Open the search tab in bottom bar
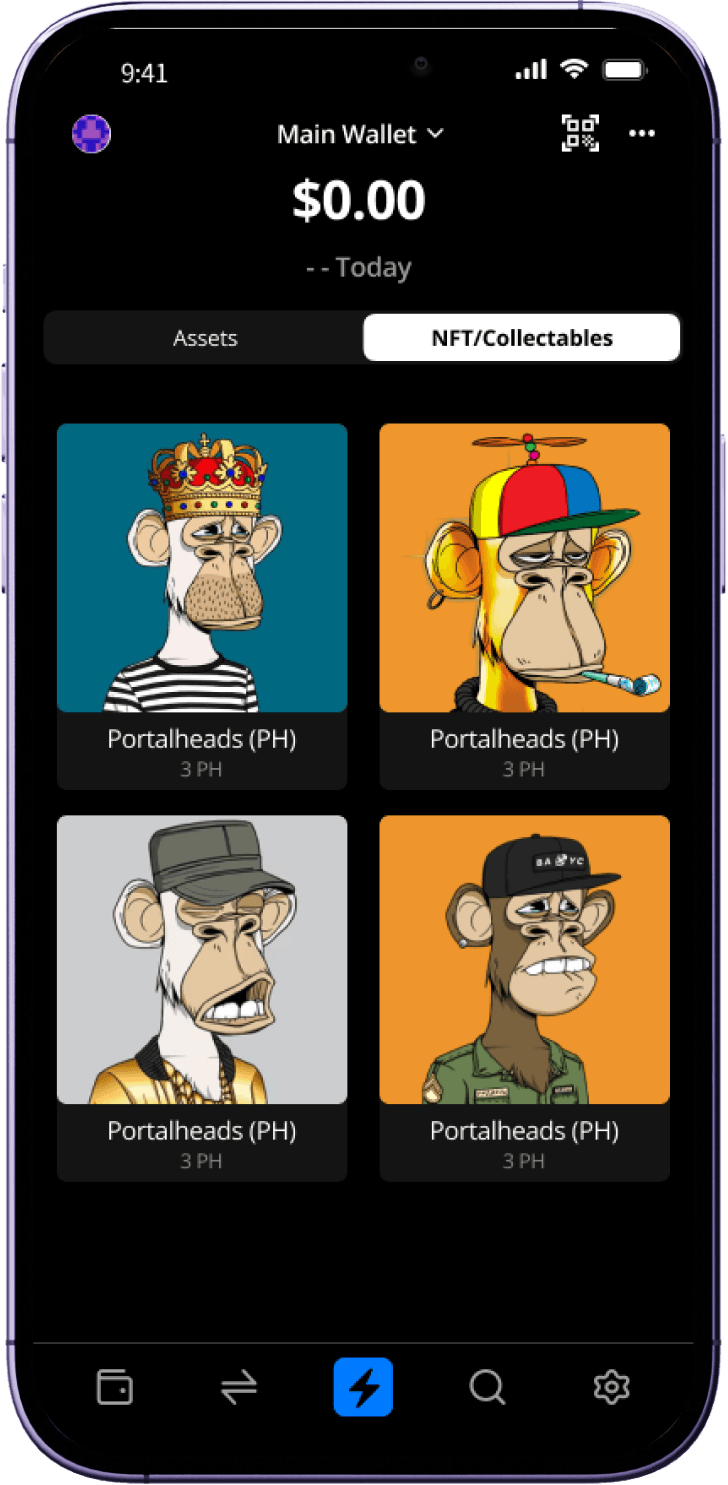This screenshot has height=1485, width=728. [x=487, y=1387]
